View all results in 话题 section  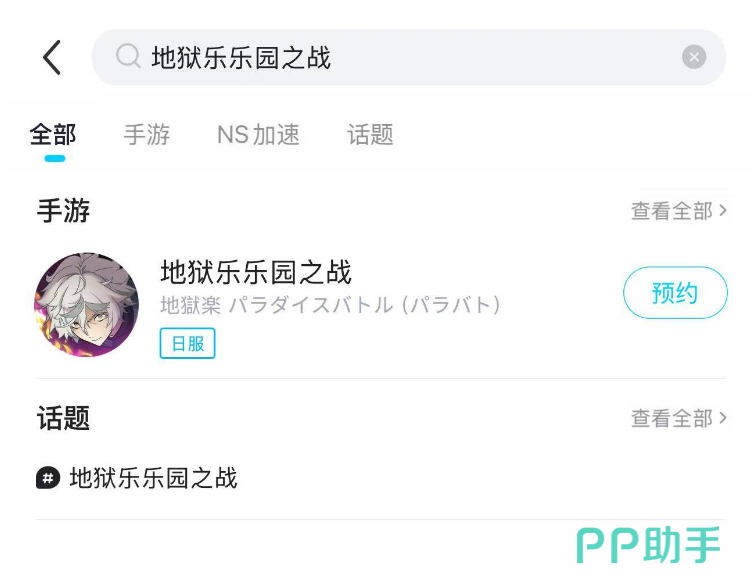coord(678,418)
